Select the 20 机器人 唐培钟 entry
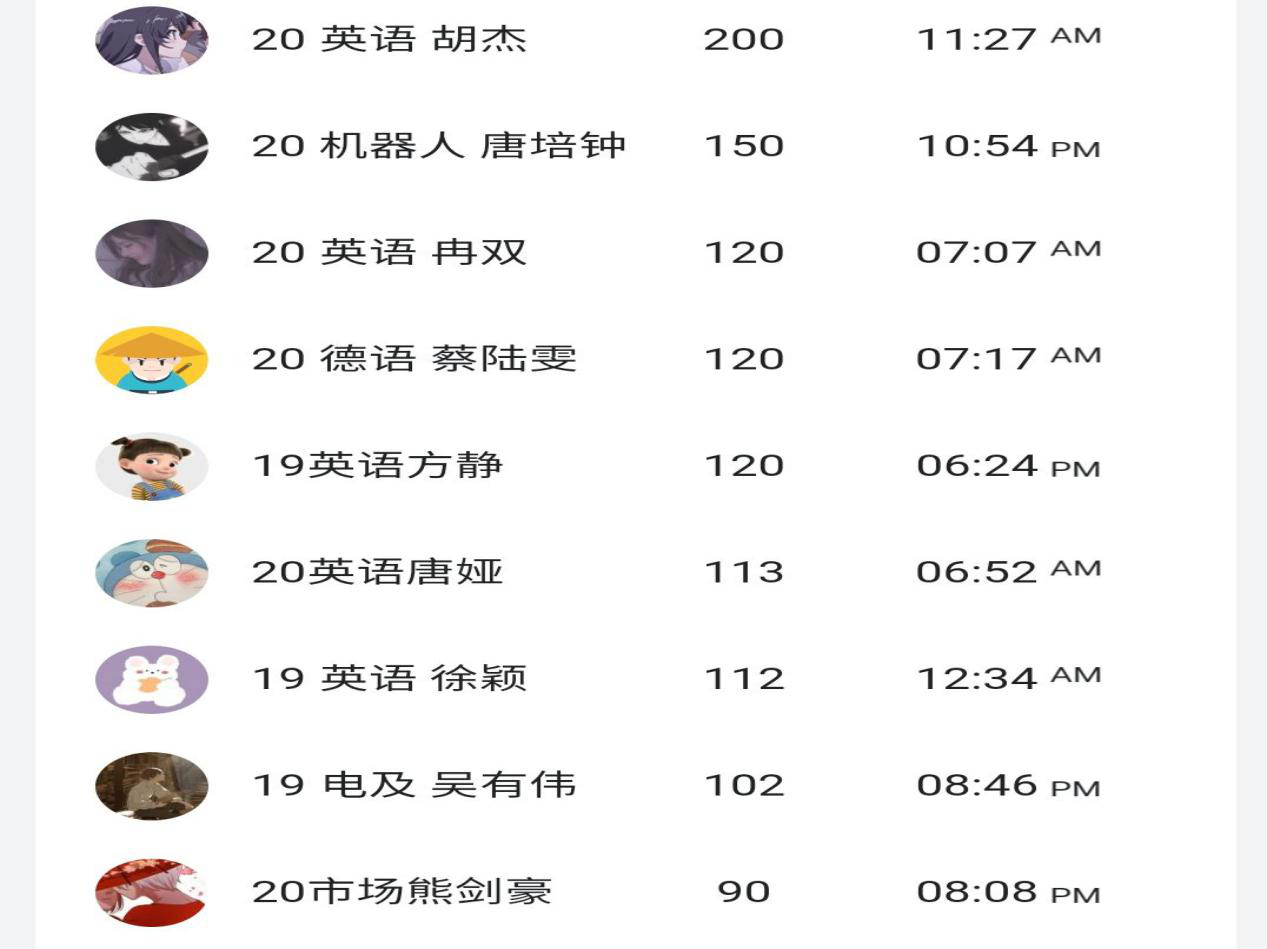The height and width of the screenshot is (949, 1267). (438, 146)
